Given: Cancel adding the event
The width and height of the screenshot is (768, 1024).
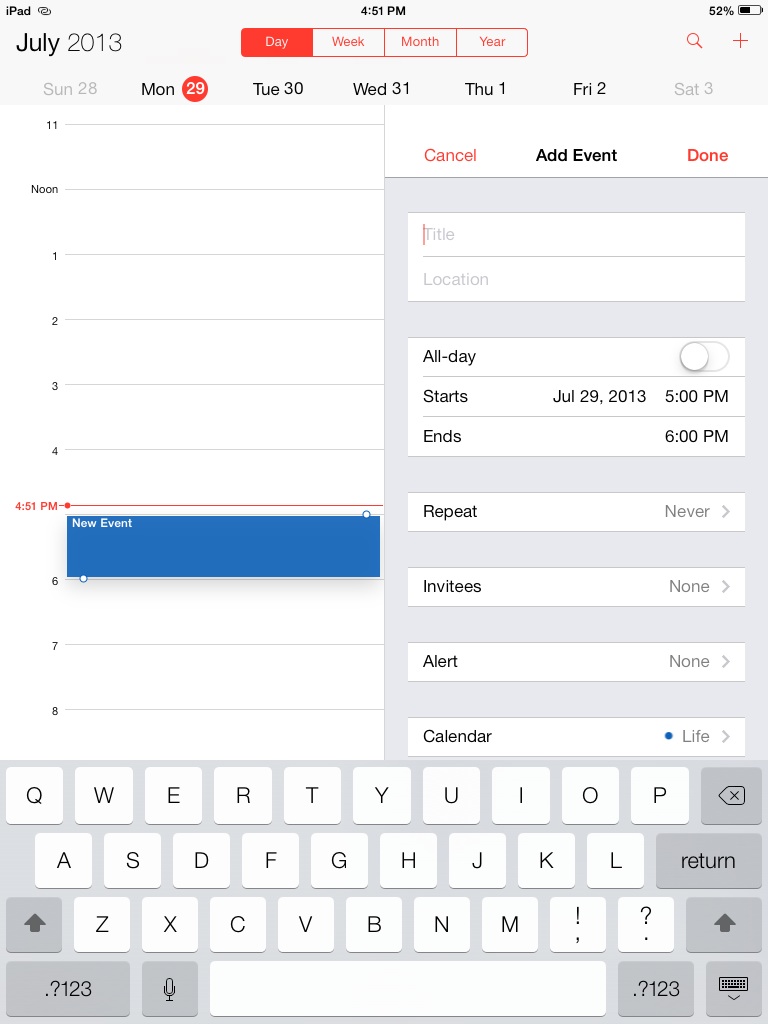Looking at the screenshot, I should point(450,155).
